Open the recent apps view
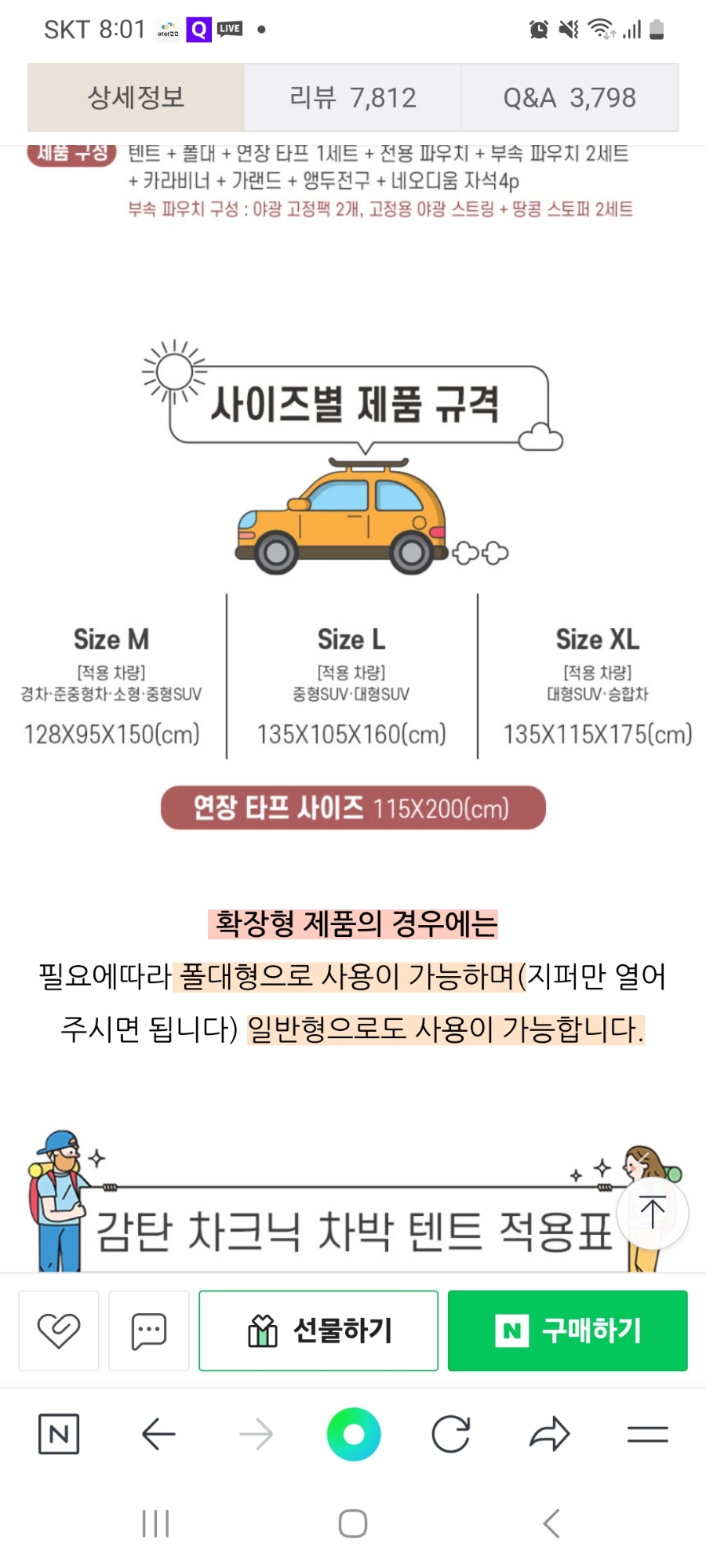 [x=155, y=1523]
